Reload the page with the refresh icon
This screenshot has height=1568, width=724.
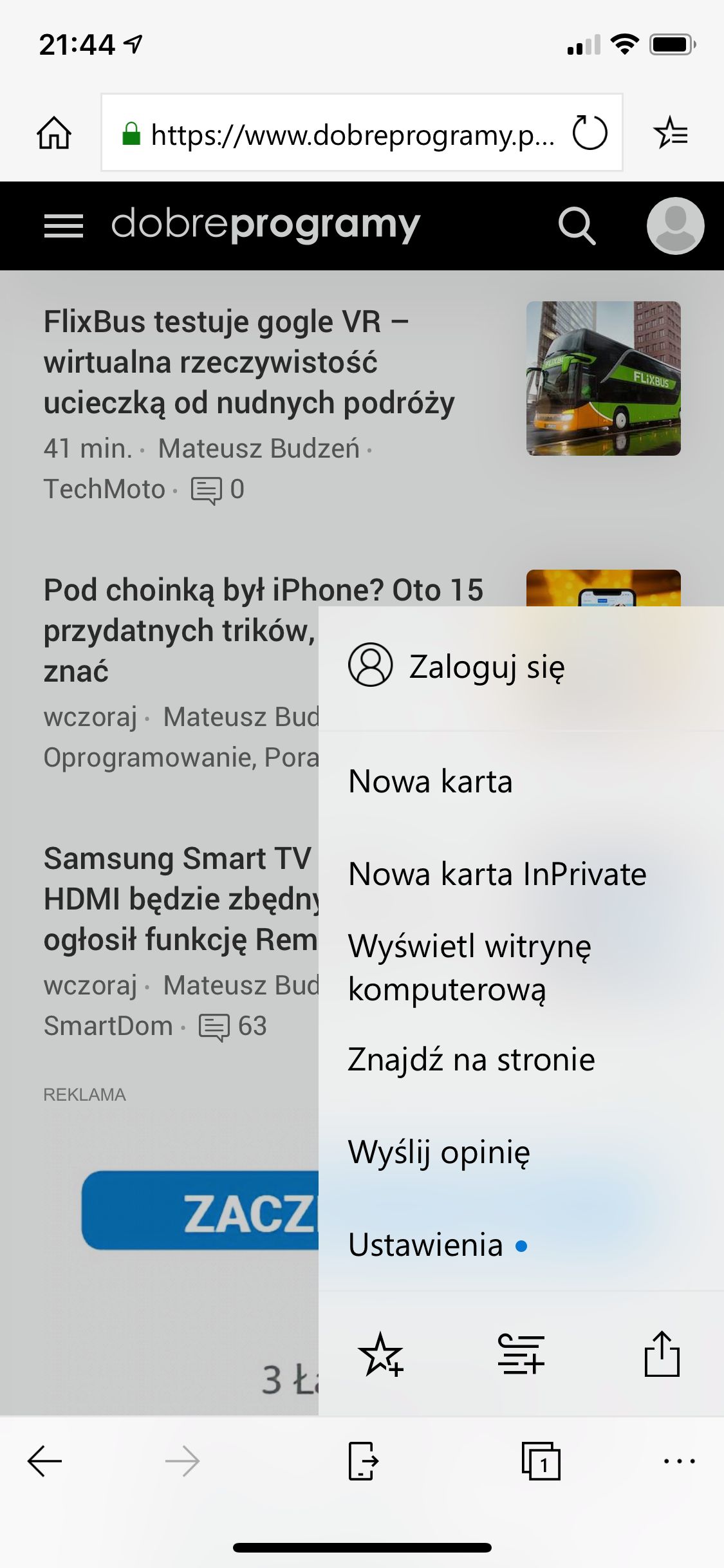pyautogui.click(x=589, y=133)
